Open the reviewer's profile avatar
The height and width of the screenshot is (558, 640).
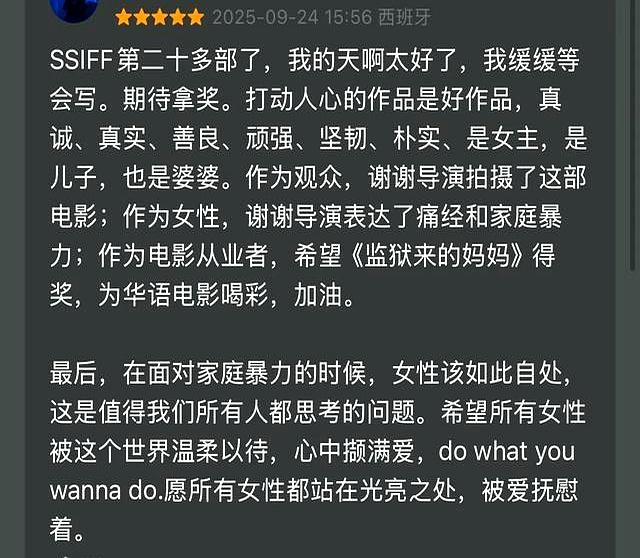74,8
